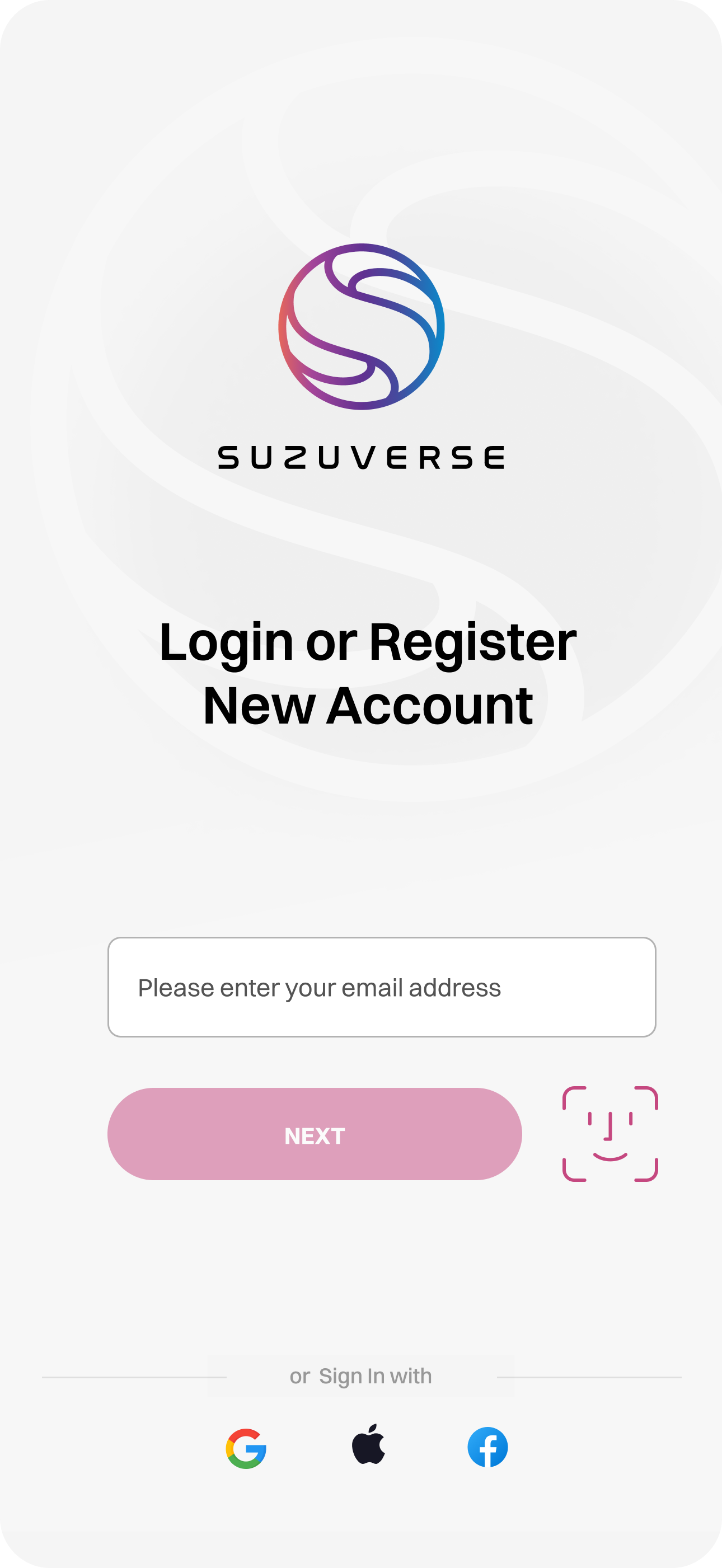Log in with Face ID icon
This screenshot has width=722, height=1568.
click(x=610, y=1133)
